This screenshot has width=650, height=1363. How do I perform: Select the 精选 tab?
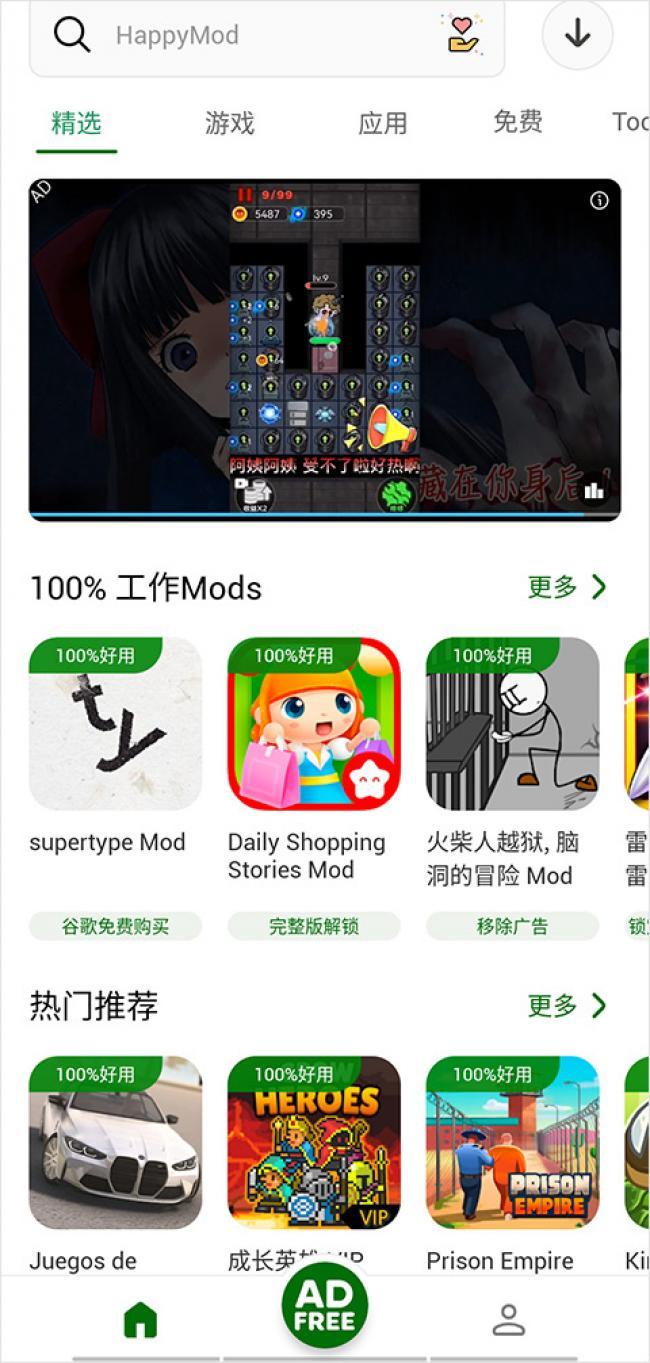pyautogui.click(x=77, y=123)
